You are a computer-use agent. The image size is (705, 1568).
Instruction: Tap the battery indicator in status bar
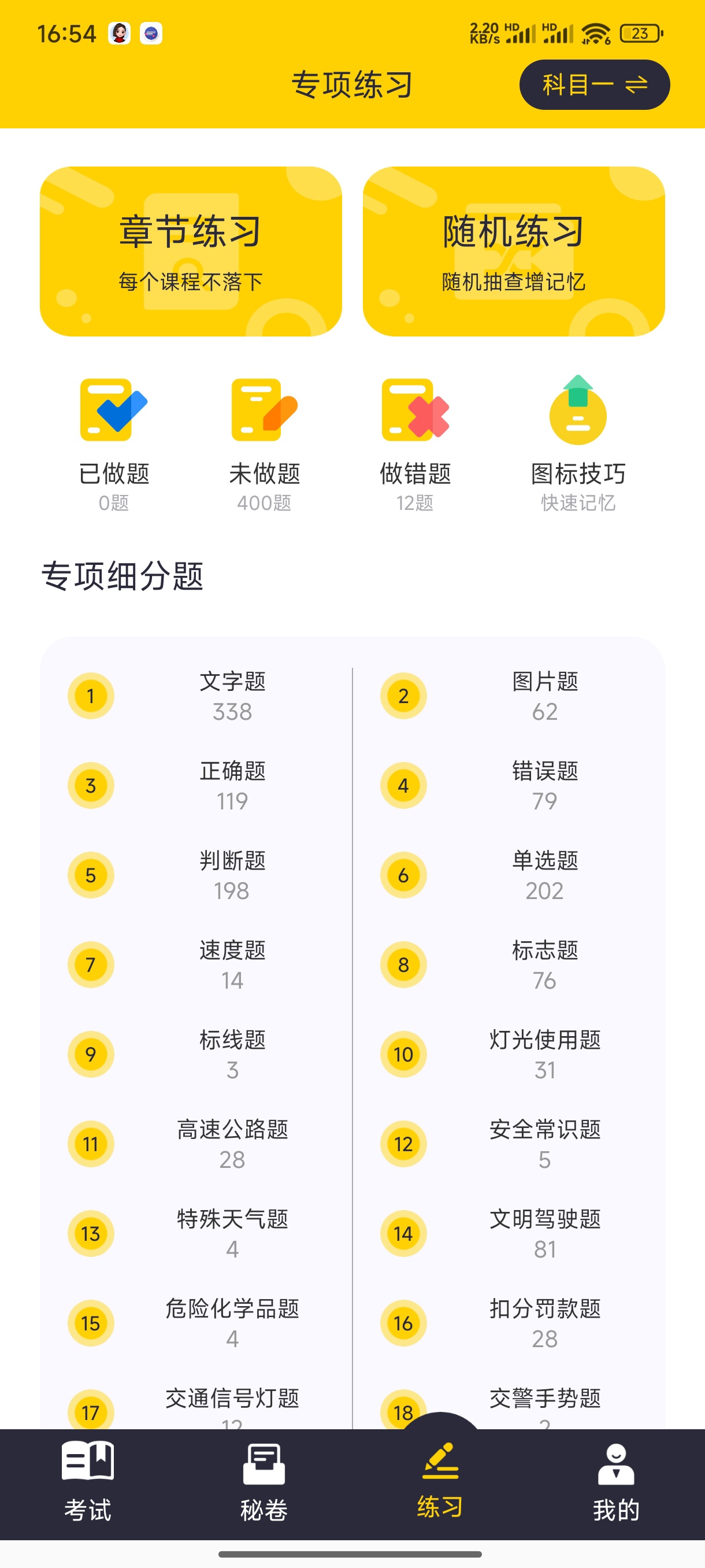[636, 35]
